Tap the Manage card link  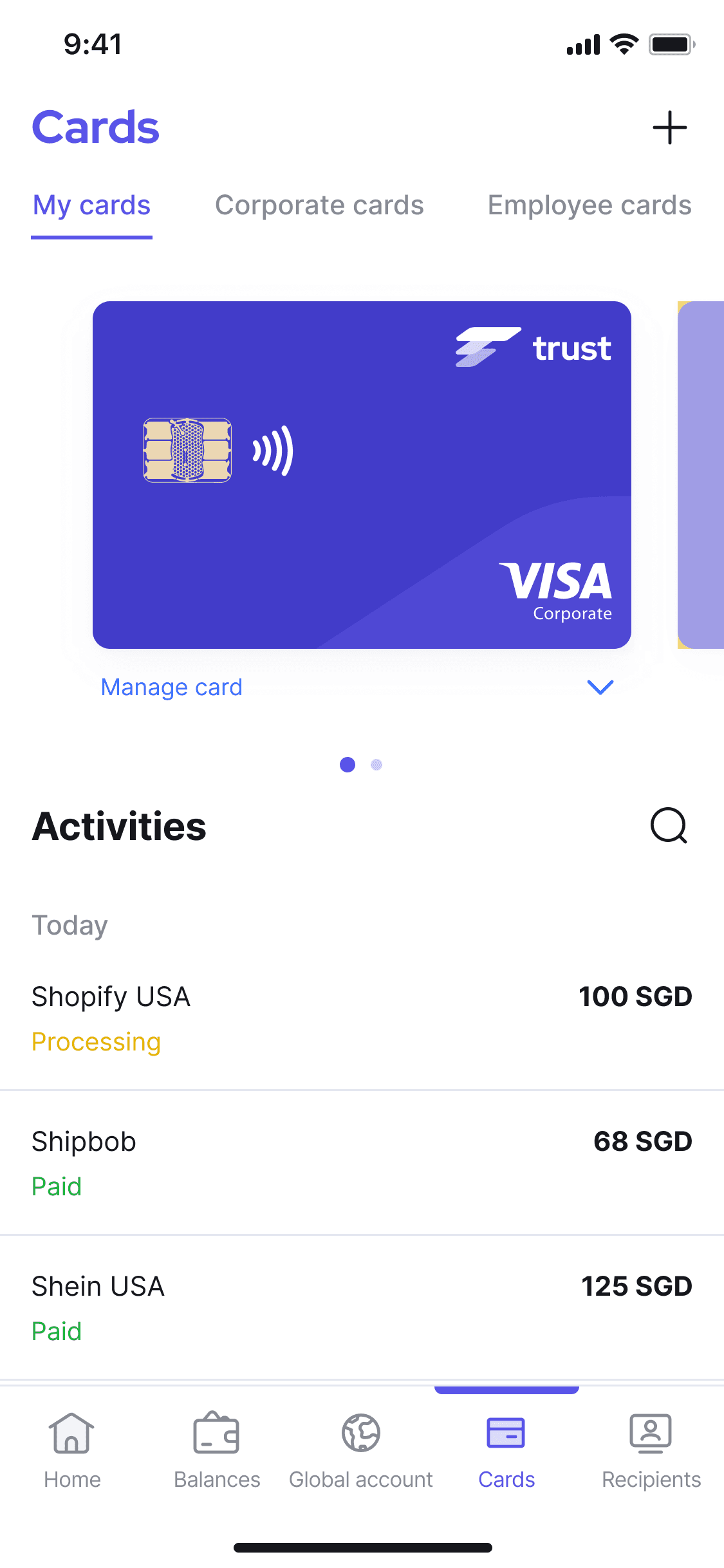click(x=172, y=687)
